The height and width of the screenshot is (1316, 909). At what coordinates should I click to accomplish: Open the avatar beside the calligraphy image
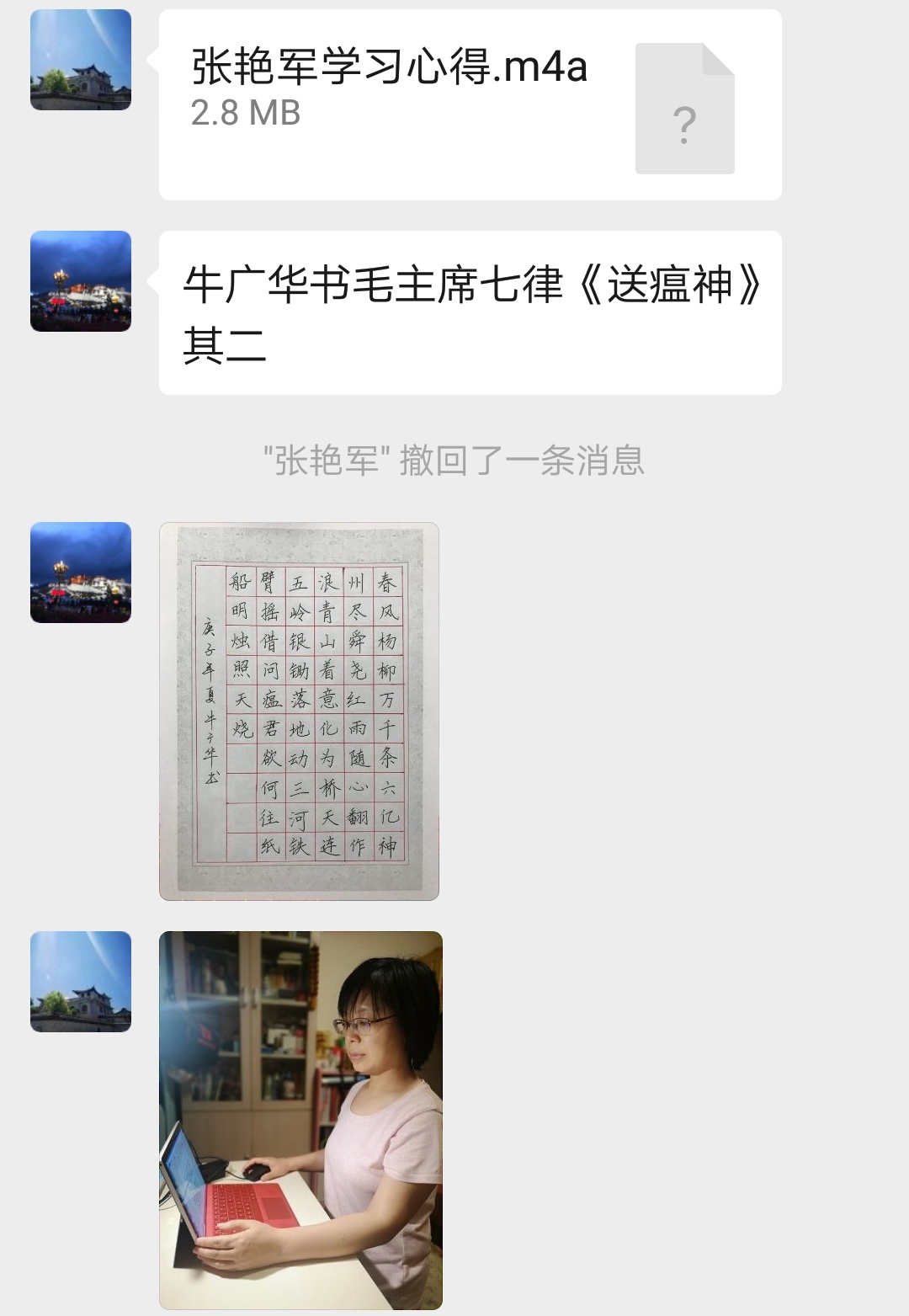(x=81, y=573)
